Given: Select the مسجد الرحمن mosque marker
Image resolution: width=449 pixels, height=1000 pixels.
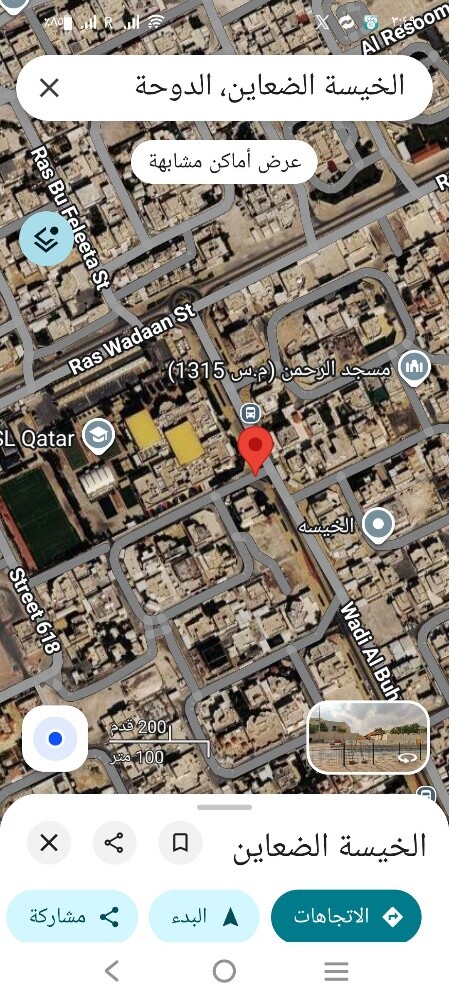Looking at the screenshot, I should pos(415,369).
